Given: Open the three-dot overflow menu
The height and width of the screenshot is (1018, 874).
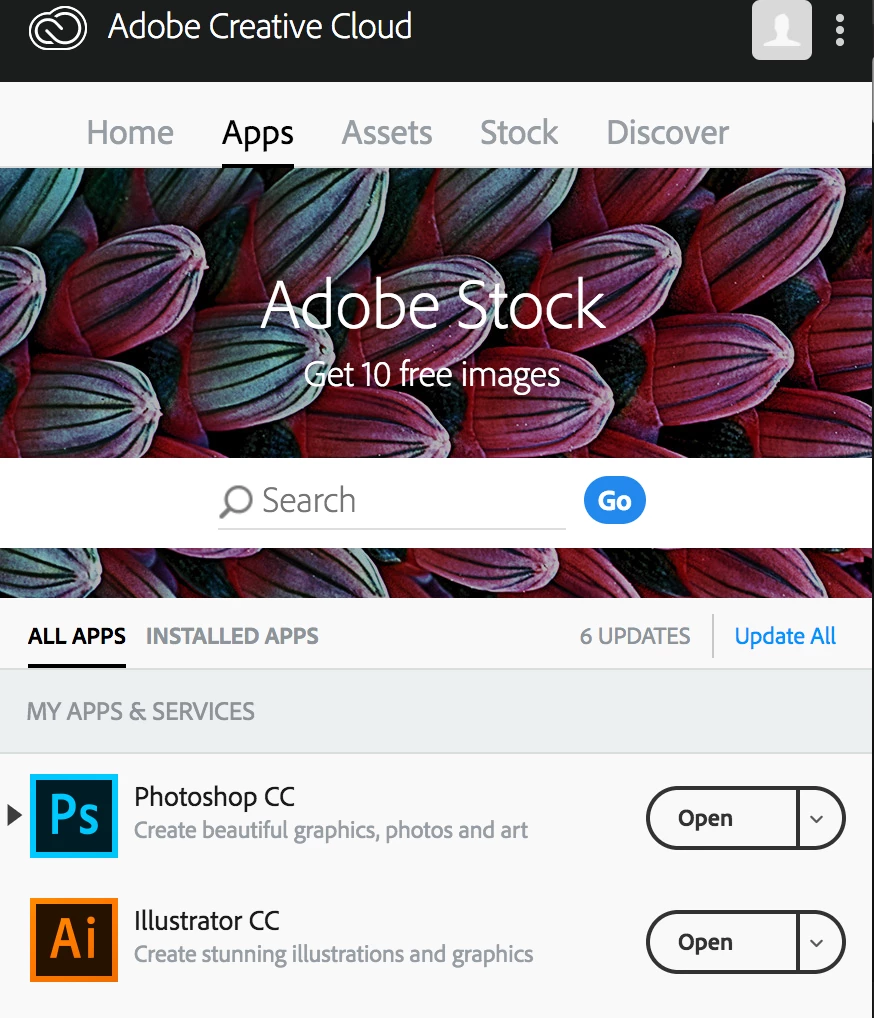Looking at the screenshot, I should (839, 30).
